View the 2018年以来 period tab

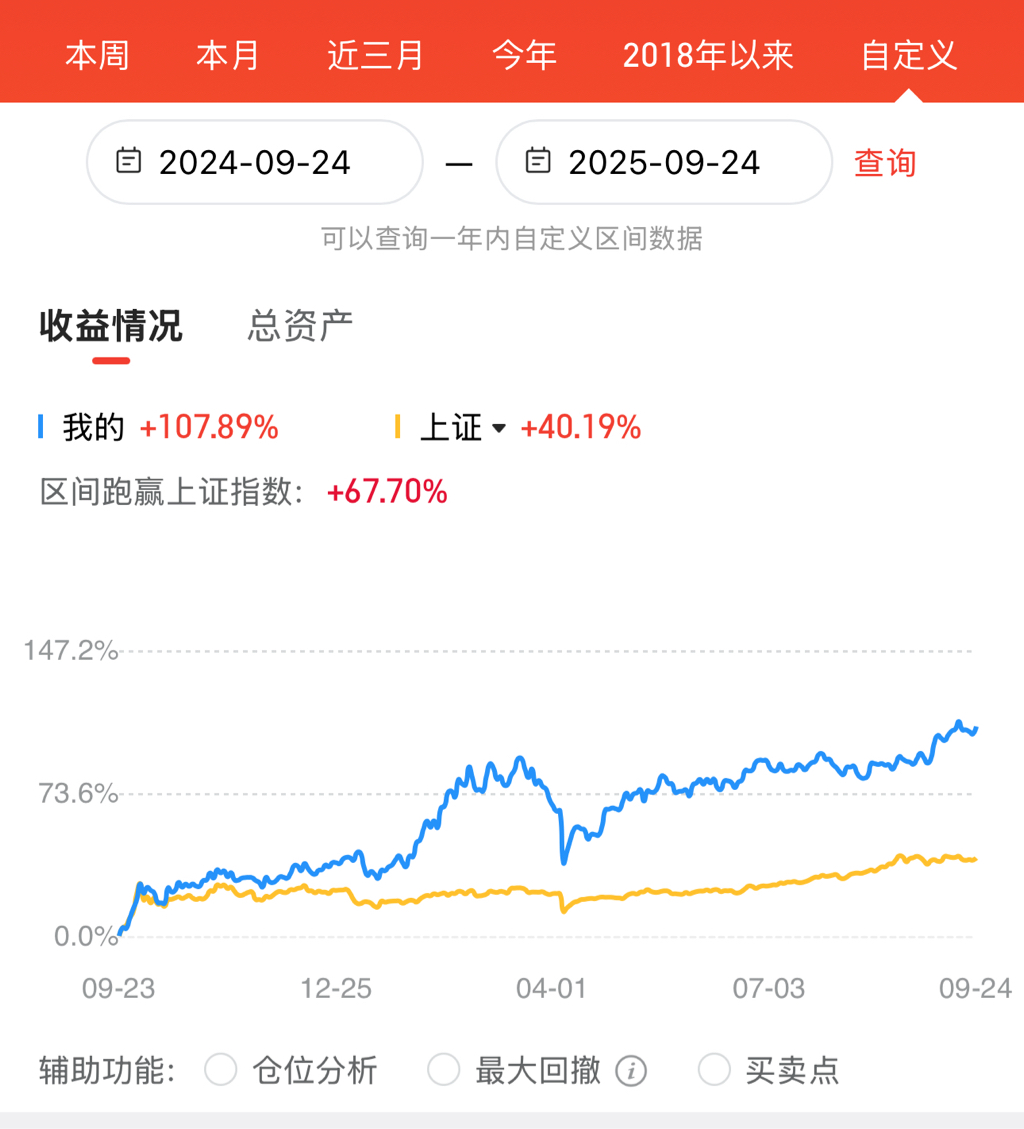tap(708, 55)
